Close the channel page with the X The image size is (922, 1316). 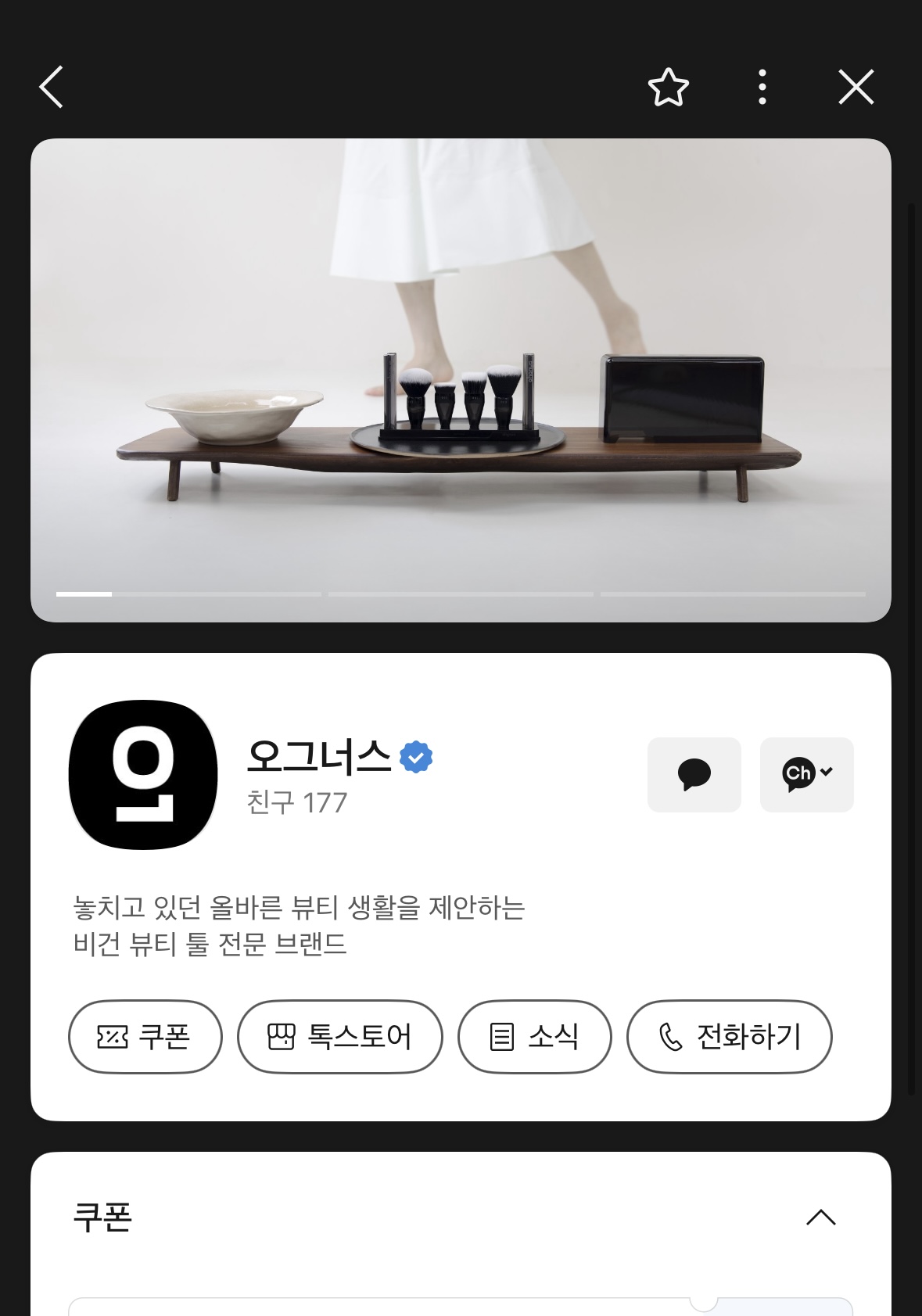point(856,87)
